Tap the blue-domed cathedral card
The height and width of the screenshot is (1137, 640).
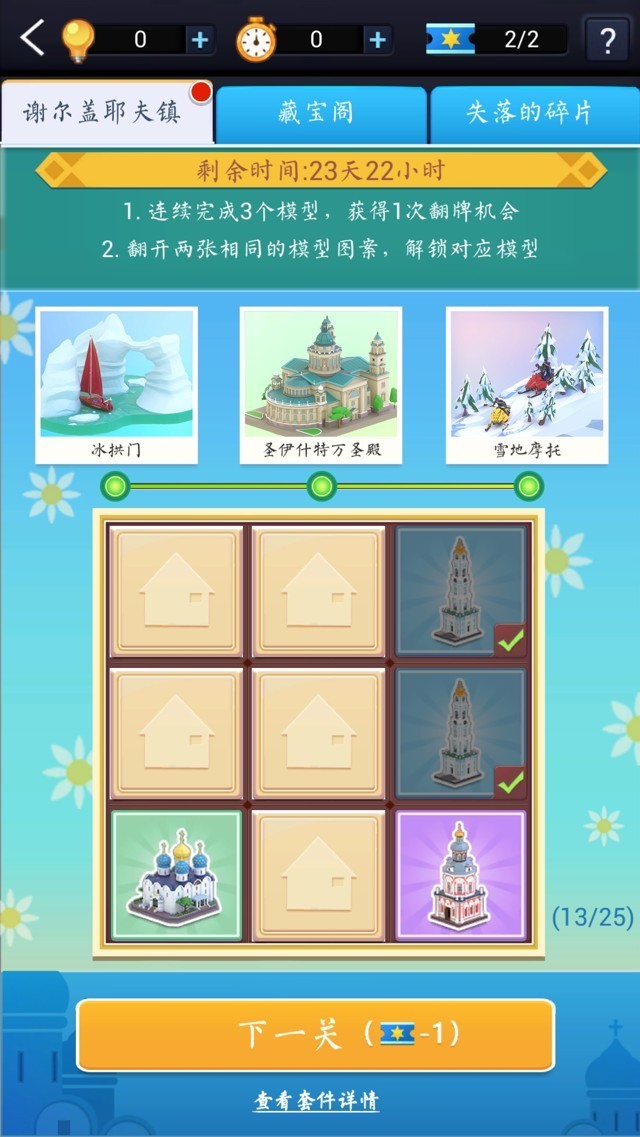click(176, 876)
